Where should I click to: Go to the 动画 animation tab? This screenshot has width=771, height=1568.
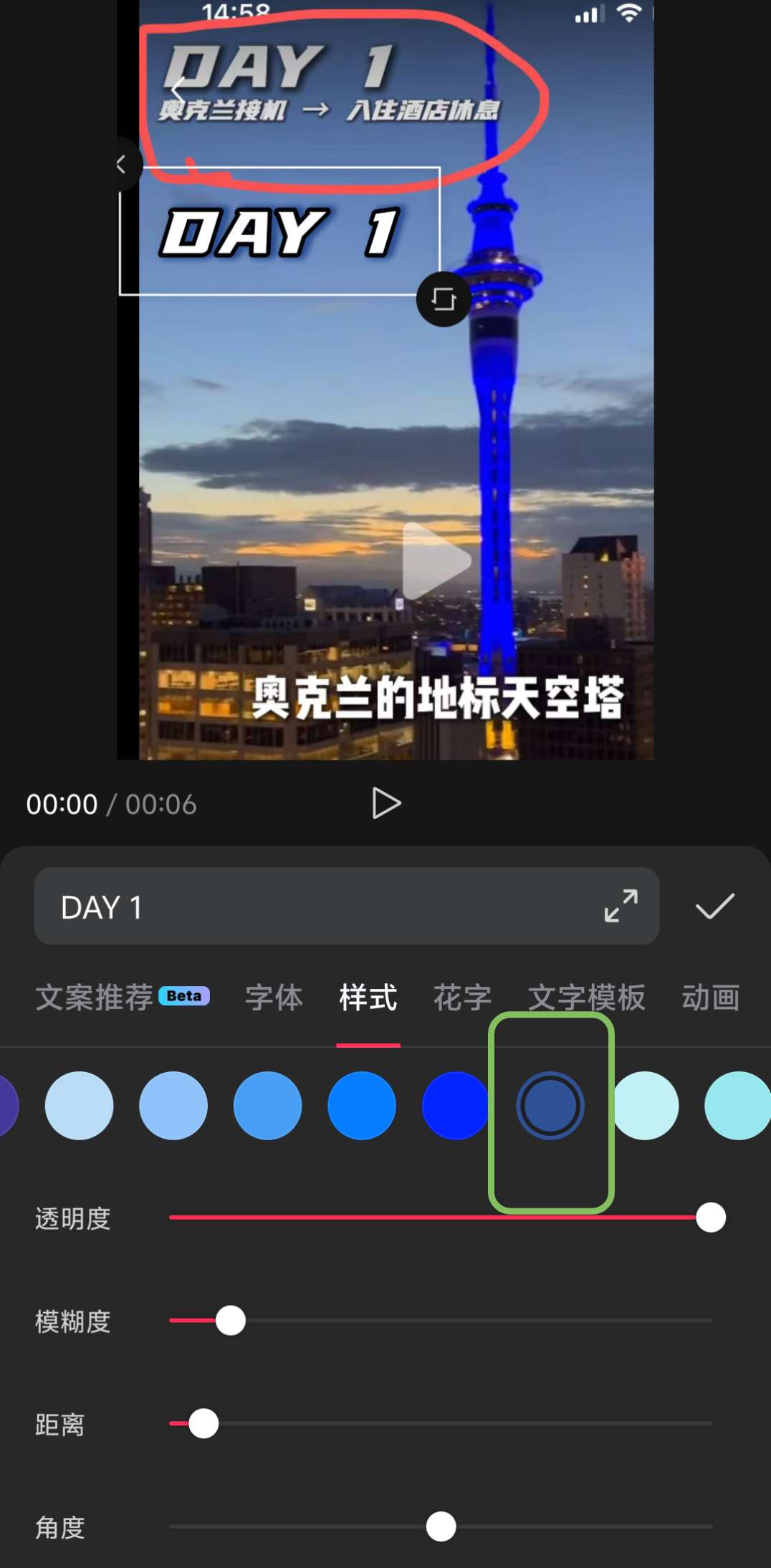pos(710,997)
